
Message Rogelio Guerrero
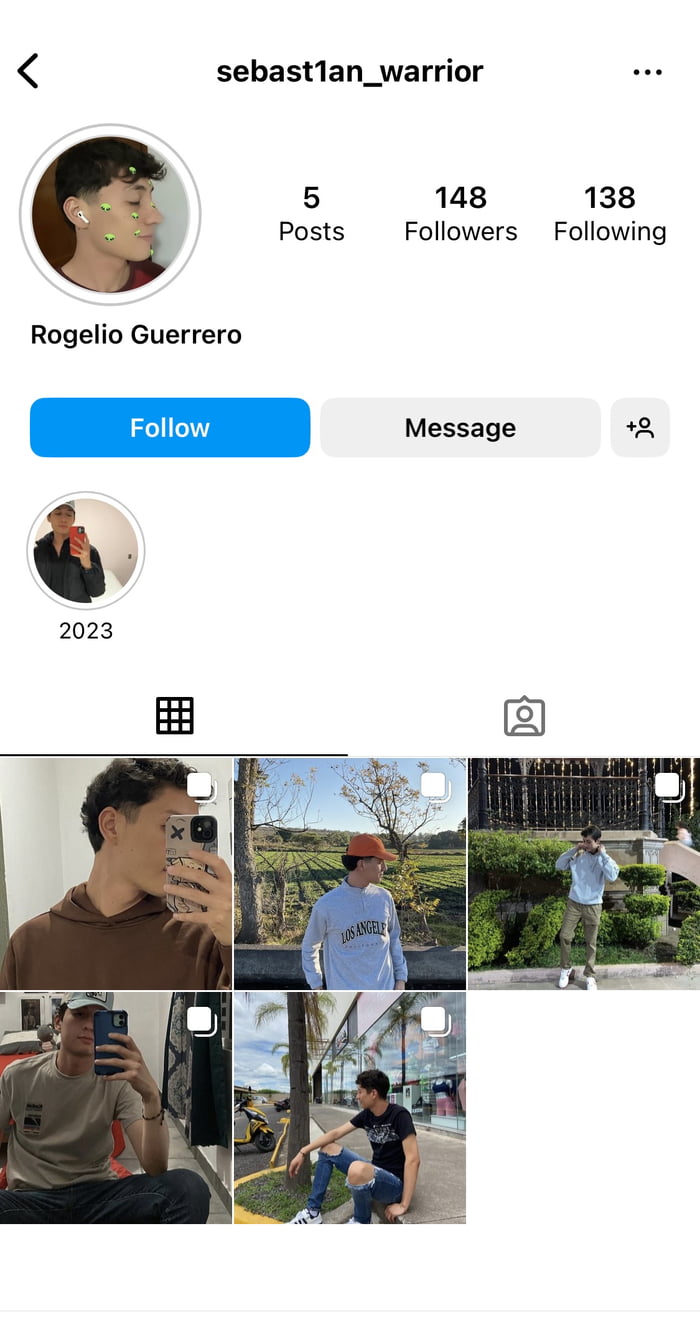coord(460,428)
